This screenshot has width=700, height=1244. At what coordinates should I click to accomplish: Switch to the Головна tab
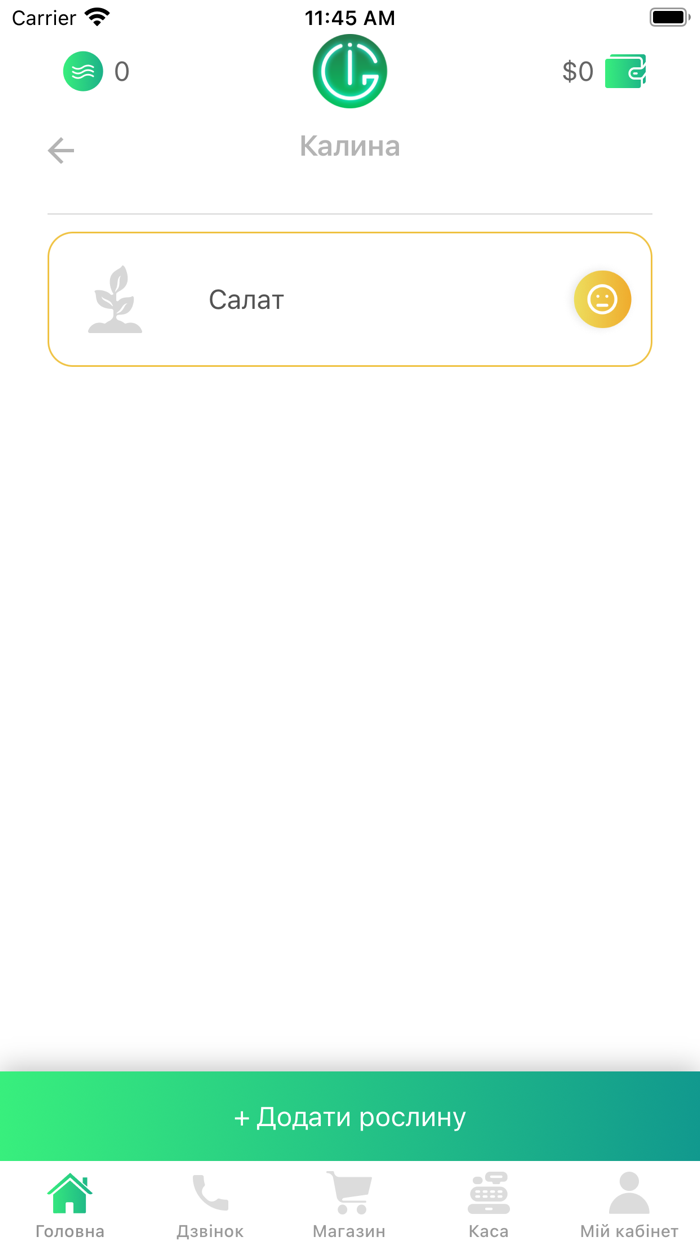(70, 1206)
